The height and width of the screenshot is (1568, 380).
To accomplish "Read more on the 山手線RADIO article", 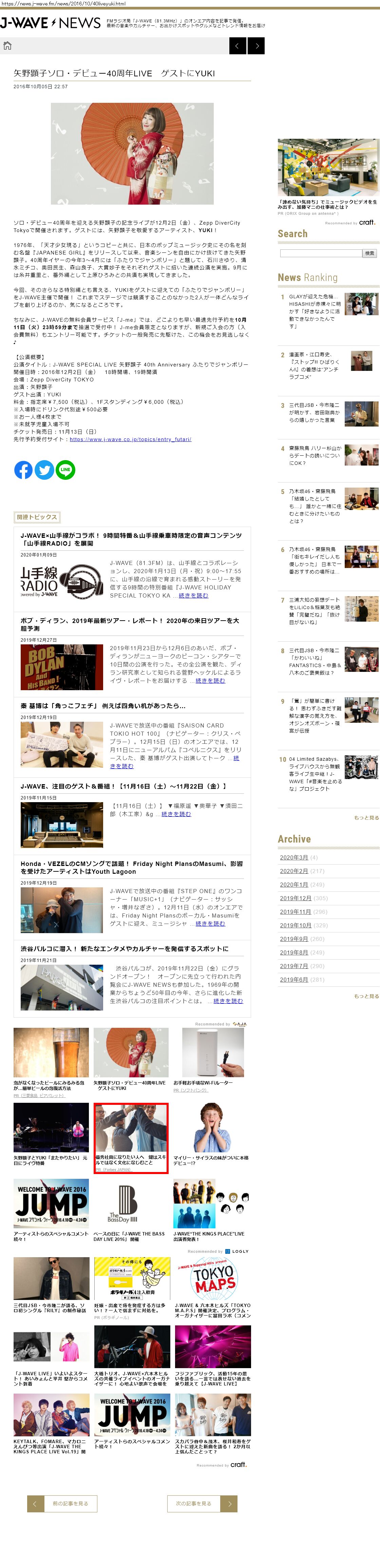I will click(193, 595).
